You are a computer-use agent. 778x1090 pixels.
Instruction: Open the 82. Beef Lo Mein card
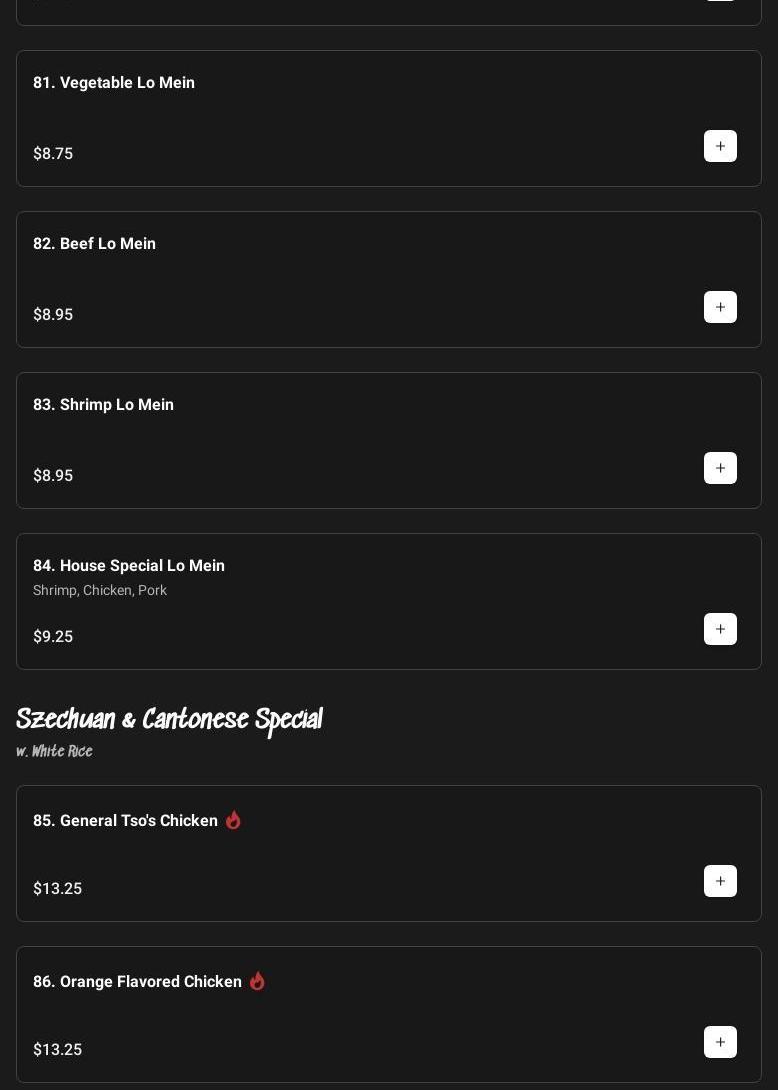95,244
